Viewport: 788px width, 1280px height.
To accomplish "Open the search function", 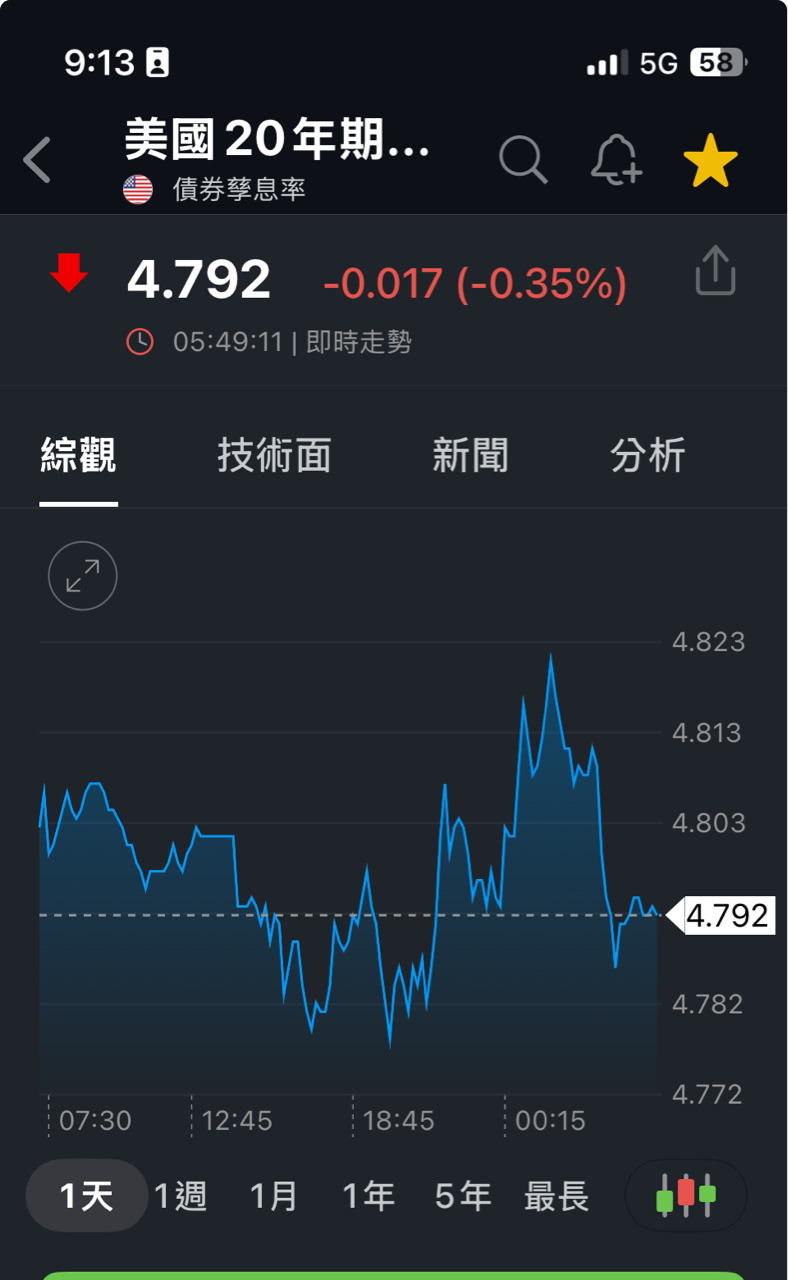I will coord(524,159).
